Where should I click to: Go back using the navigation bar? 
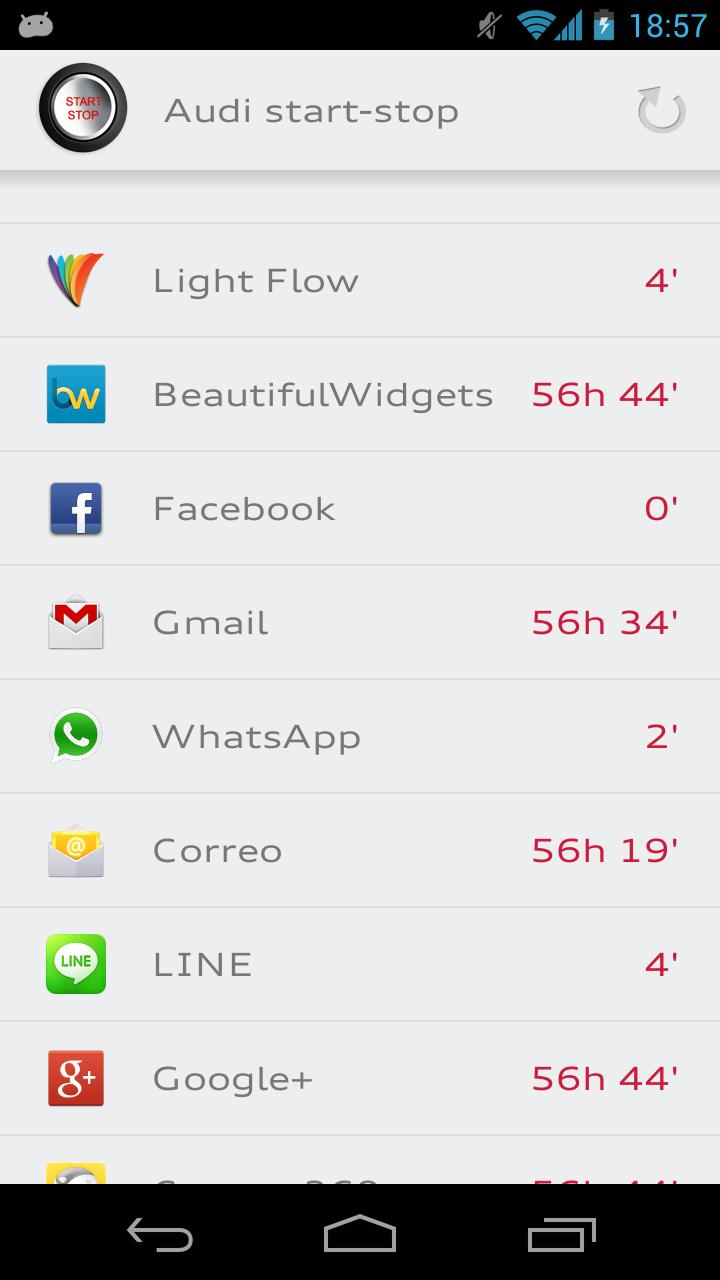[160, 1233]
